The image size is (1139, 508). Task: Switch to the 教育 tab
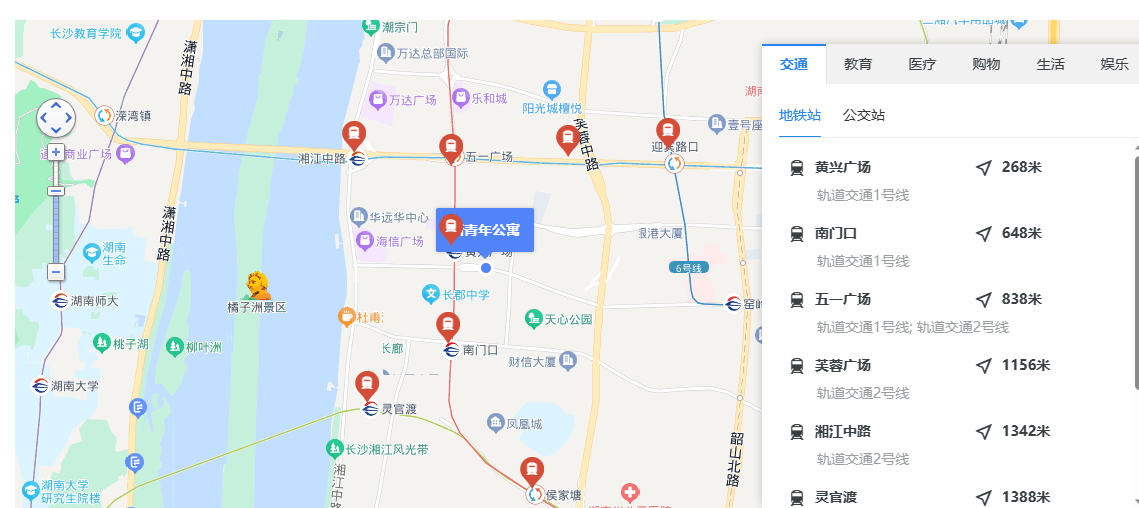(857, 64)
